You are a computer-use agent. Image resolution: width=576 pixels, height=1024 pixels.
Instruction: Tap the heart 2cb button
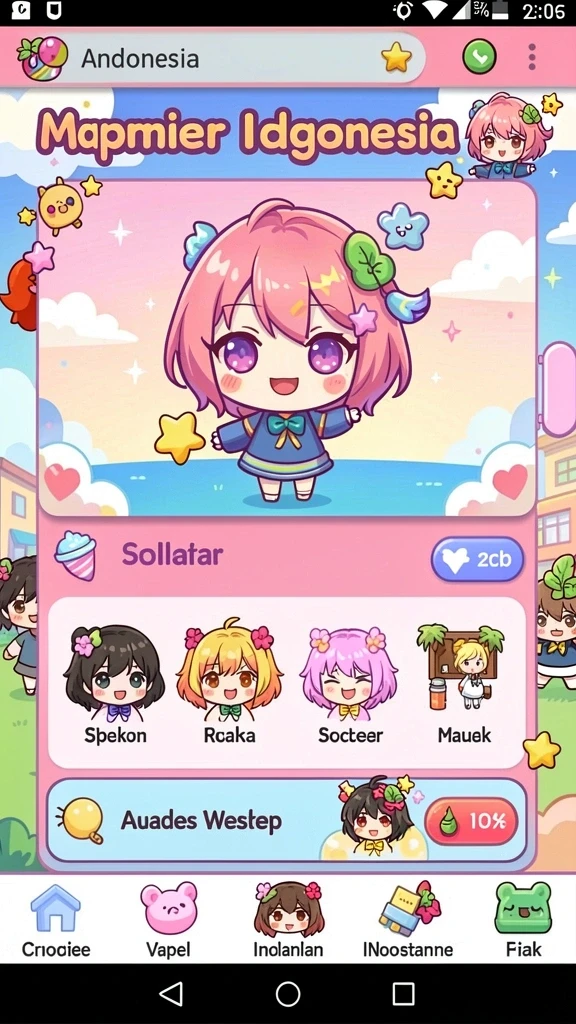tap(477, 560)
